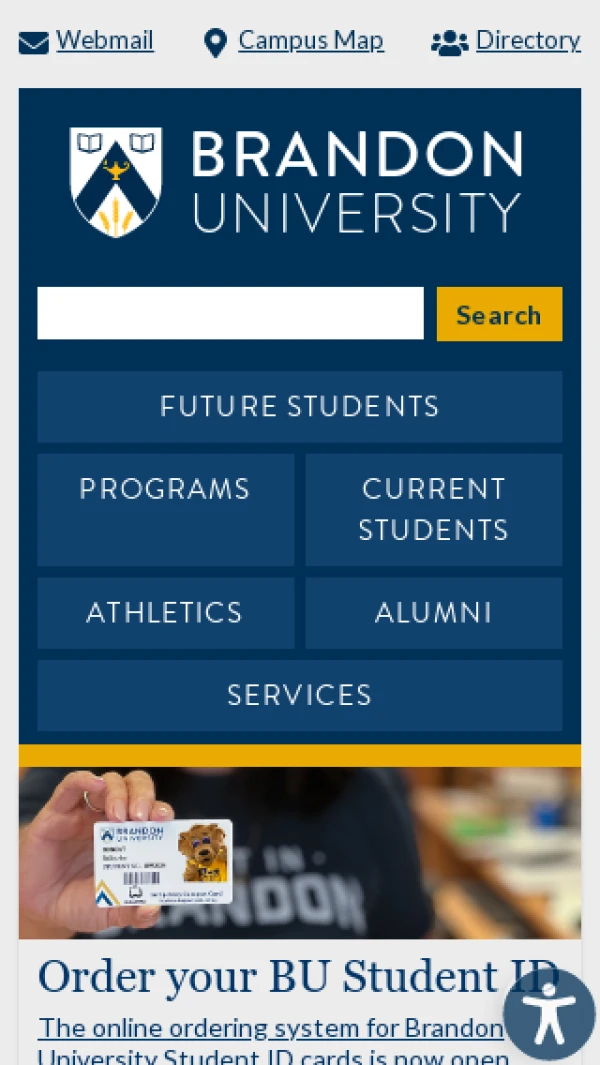The width and height of the screenshot is (600, 1065).
Task: Open Future Students section
Action: coord(299,406)
